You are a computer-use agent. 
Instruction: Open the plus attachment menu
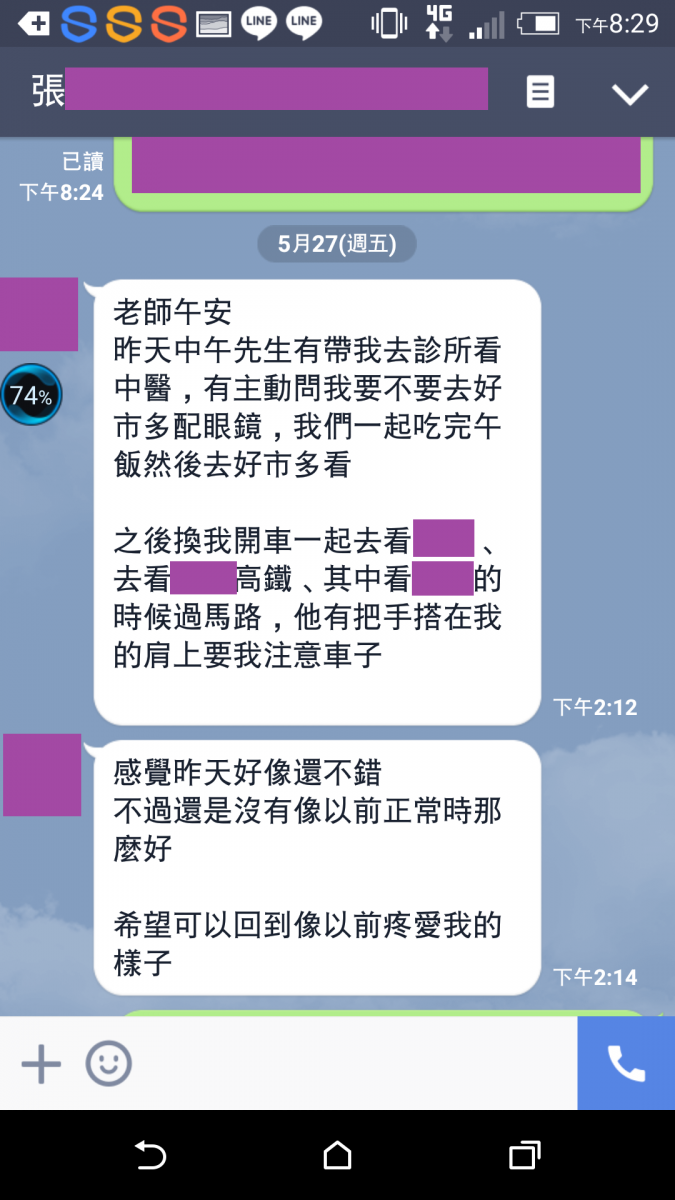[x=41, y=1064]
